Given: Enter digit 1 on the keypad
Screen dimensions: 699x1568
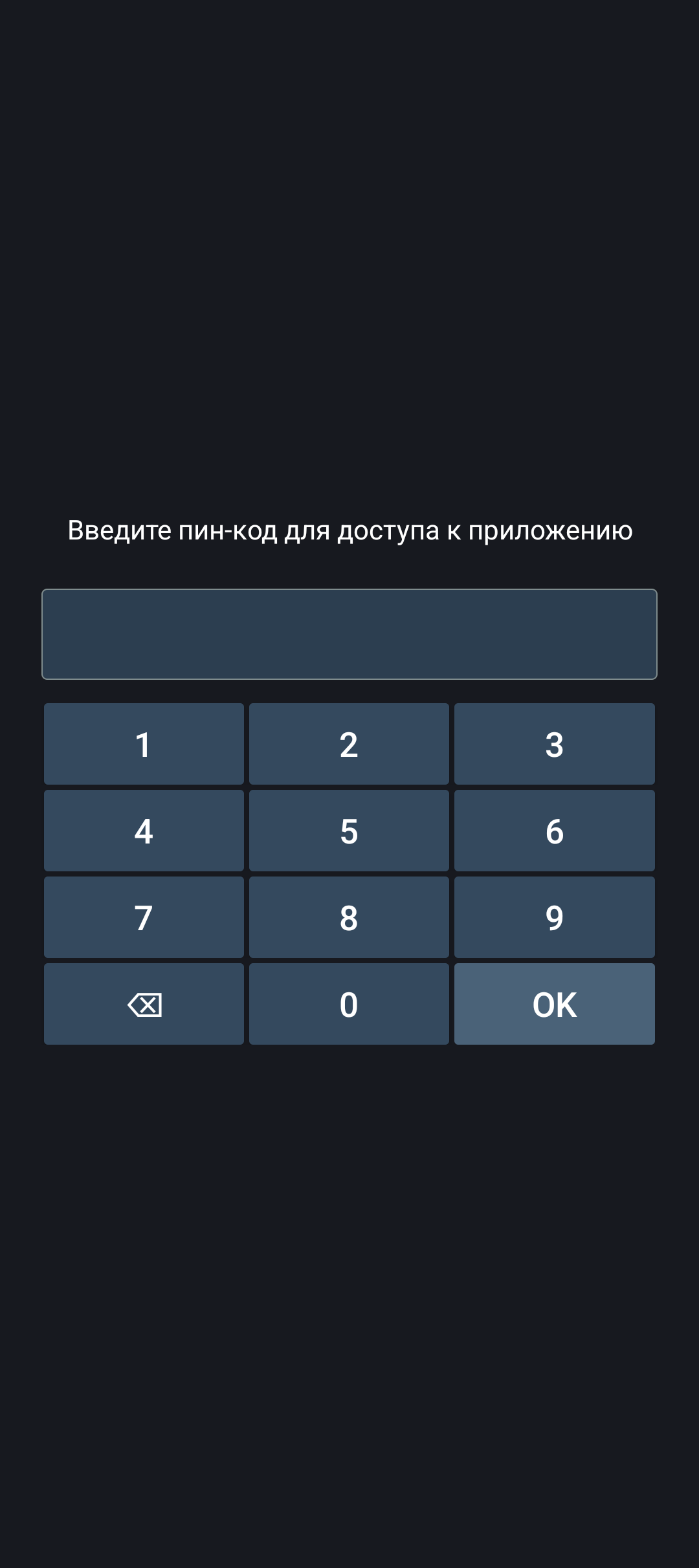Looking at the screenshot, I should click(x=144, y=744).
